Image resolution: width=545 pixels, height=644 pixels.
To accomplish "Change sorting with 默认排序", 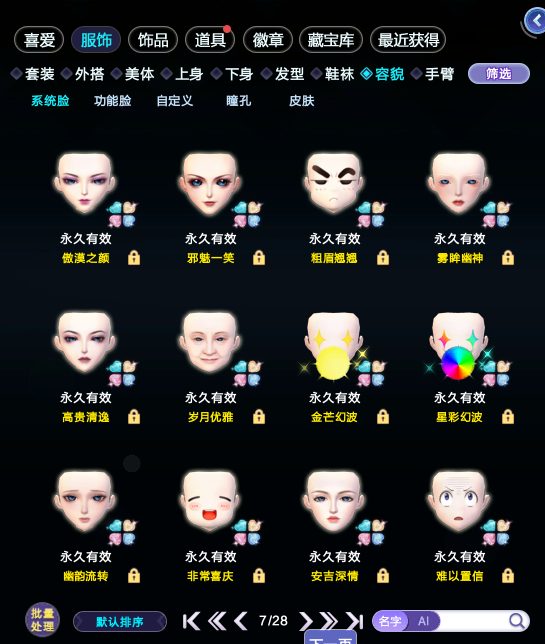I will point(120,621).
